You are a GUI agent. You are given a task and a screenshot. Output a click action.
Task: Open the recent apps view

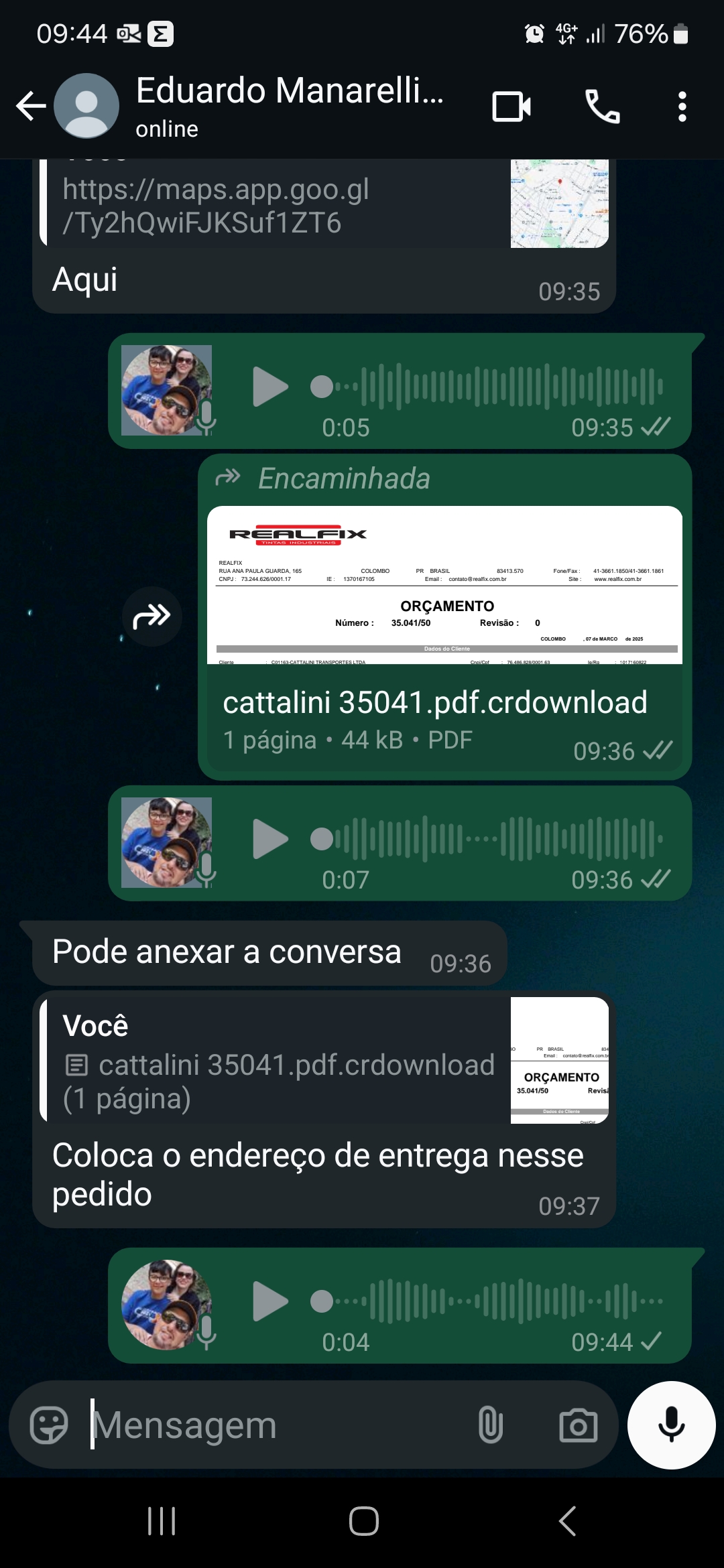click(161, 1521)
